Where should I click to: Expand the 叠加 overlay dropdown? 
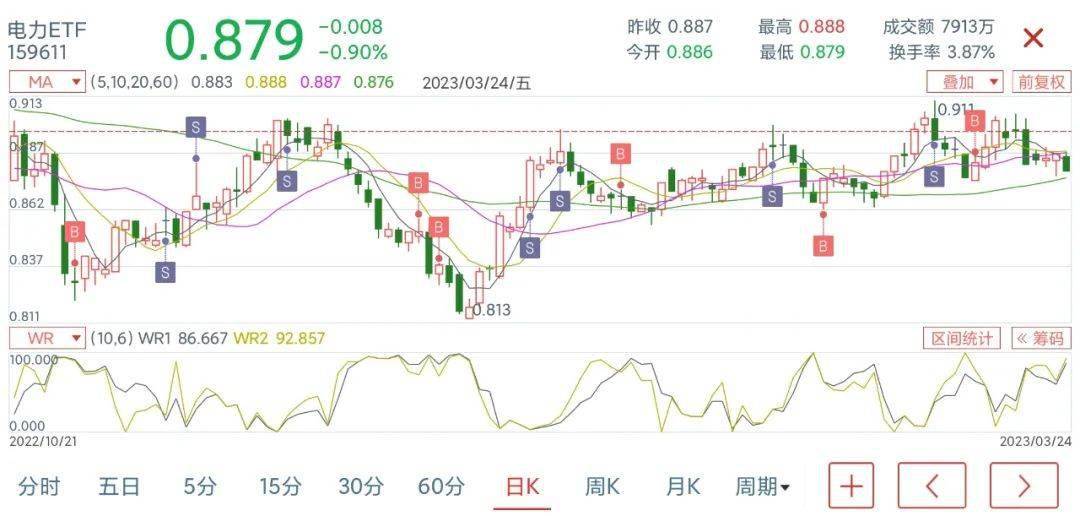[964, 82]
